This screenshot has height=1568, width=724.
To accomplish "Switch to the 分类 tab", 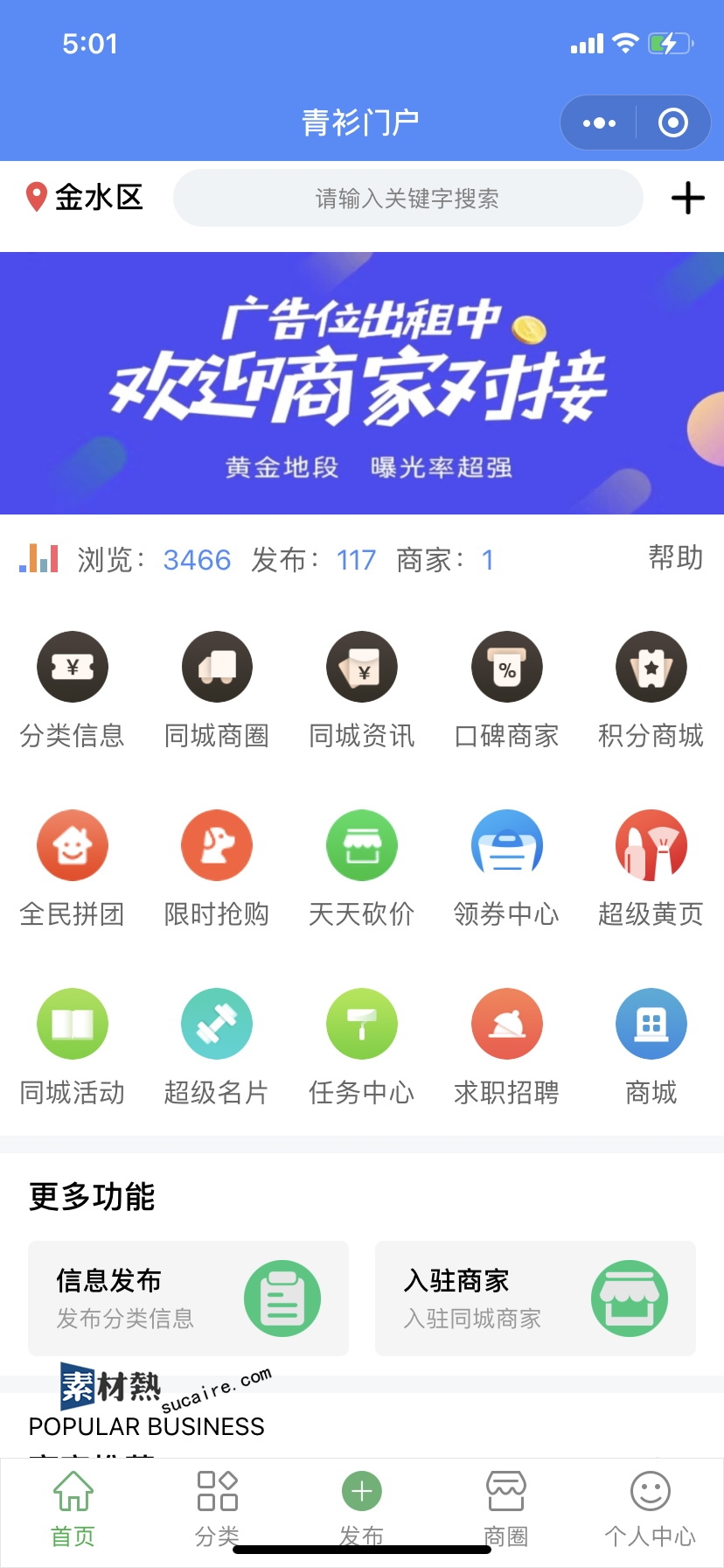I will click(217, 1508).
